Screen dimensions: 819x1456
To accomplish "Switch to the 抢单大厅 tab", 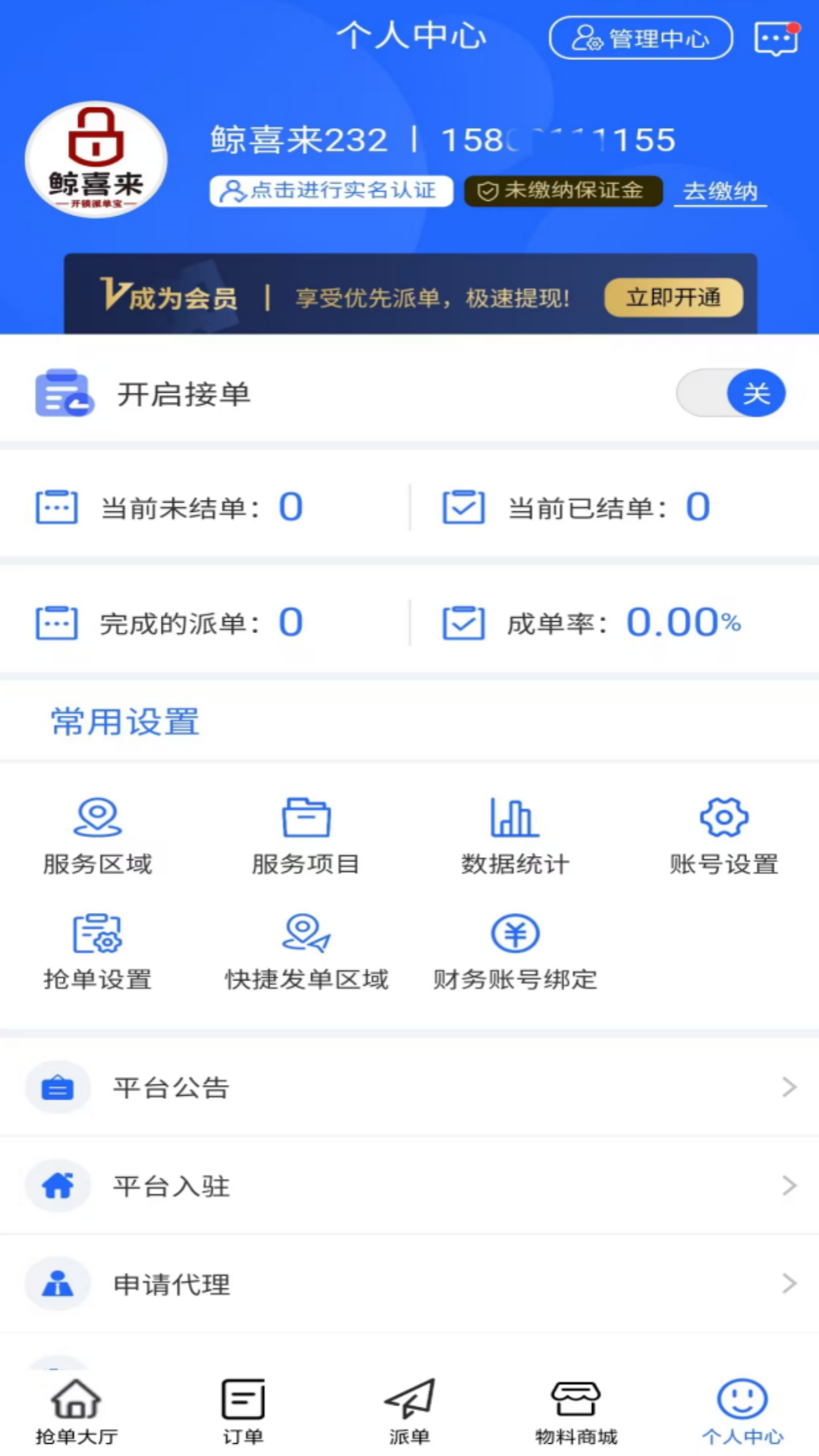I will [77, 1412].
